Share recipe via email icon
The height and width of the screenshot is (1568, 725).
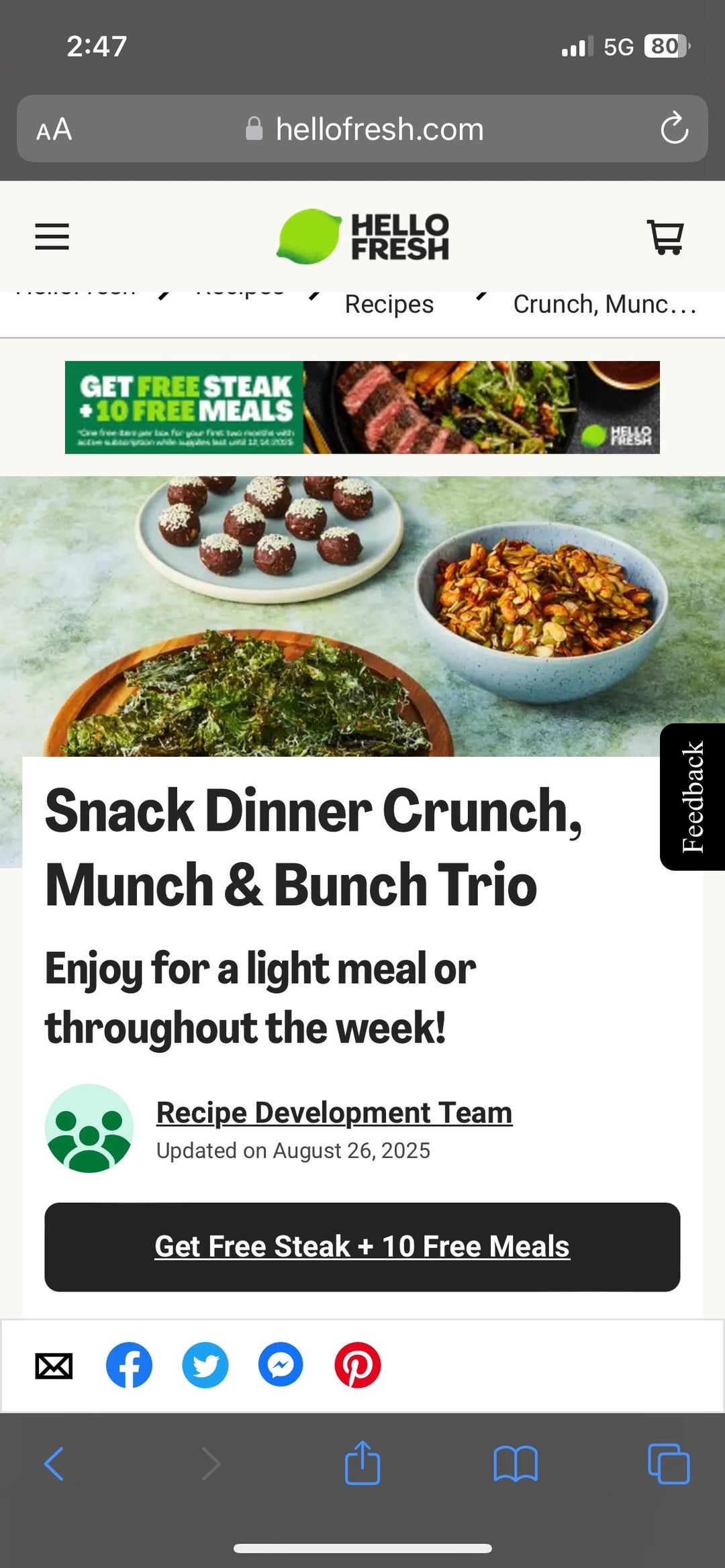[x=54, y=1365]
